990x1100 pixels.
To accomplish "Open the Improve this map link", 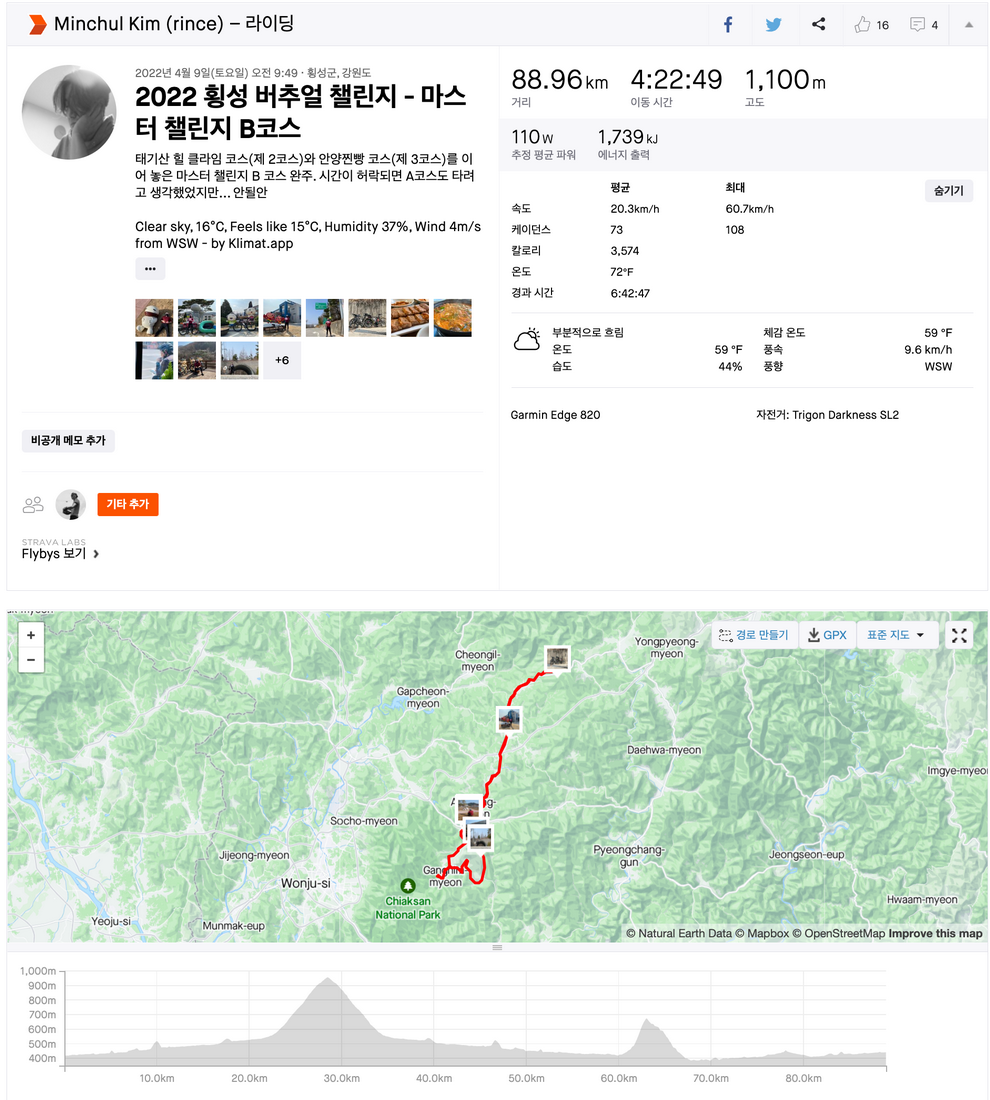I will 935,934.
